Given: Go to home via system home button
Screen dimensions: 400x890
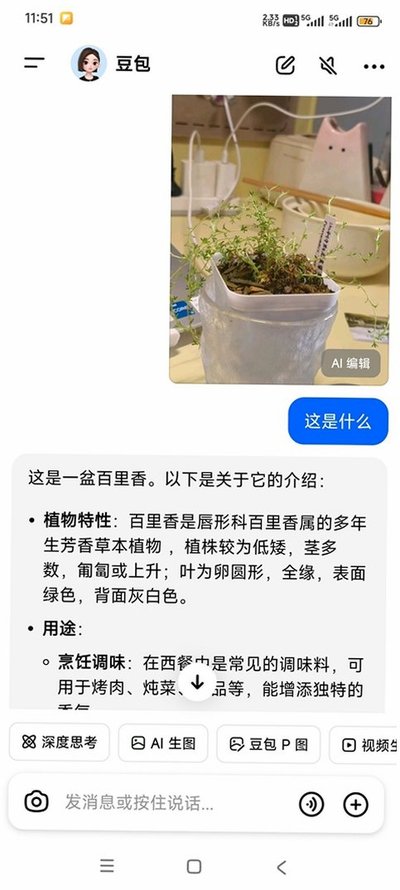Looking at the screenshot, I should click(194, 866).
